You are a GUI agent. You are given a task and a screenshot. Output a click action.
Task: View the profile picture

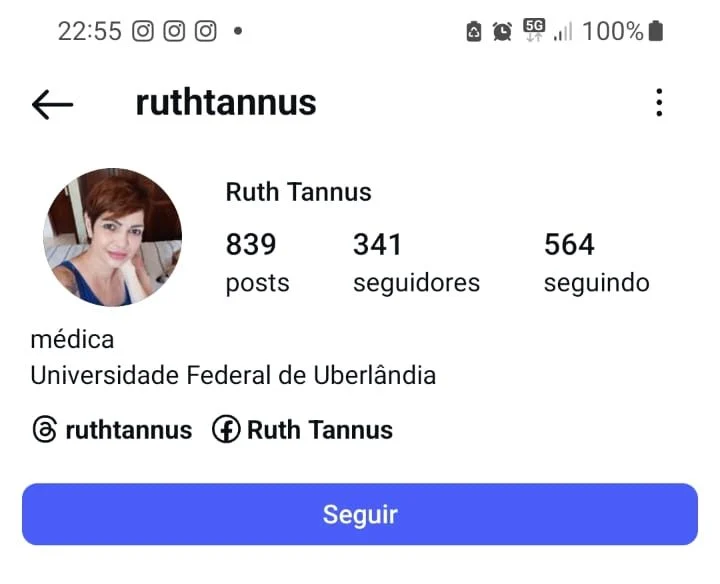tap(112, 237)
